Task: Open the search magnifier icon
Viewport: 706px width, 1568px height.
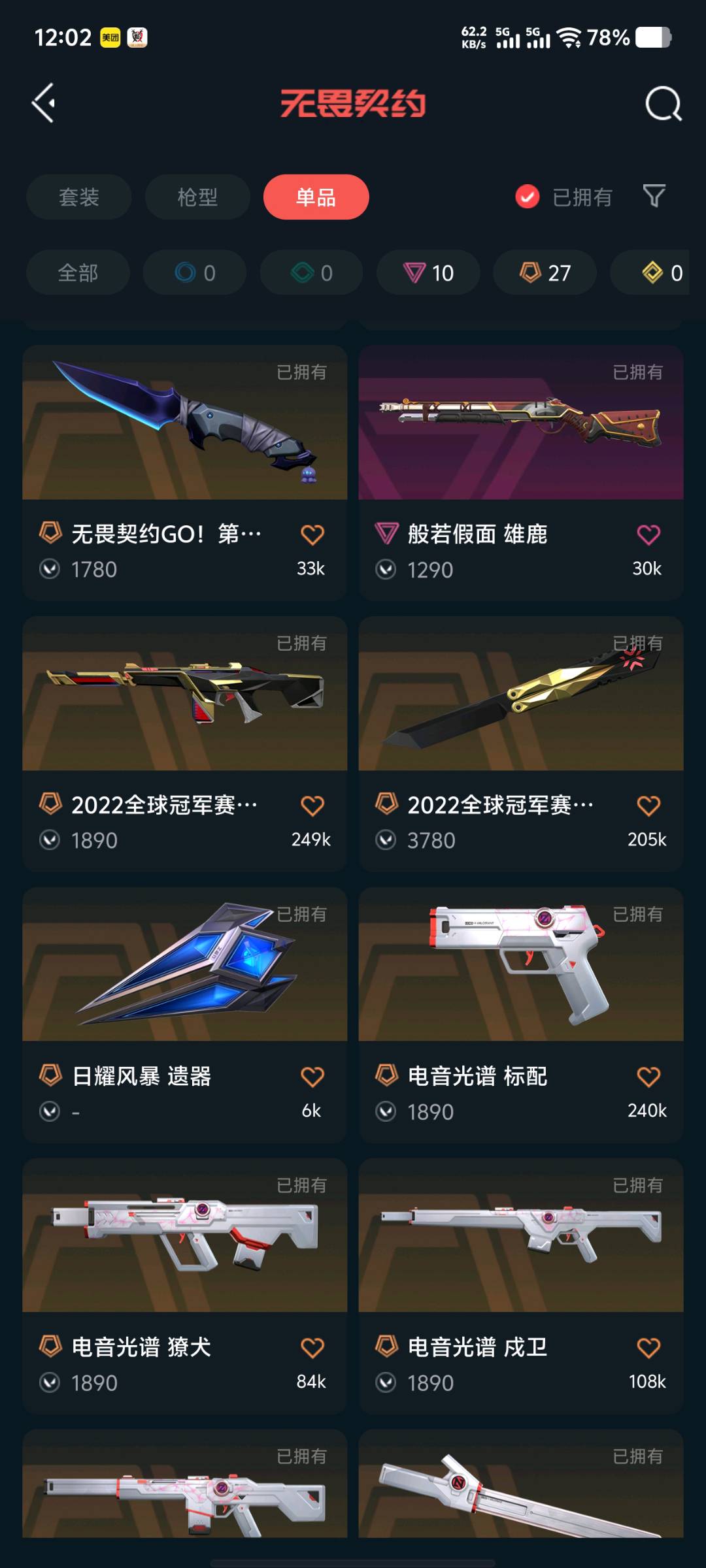Action: pyautogui.click(x=663, y=104)
